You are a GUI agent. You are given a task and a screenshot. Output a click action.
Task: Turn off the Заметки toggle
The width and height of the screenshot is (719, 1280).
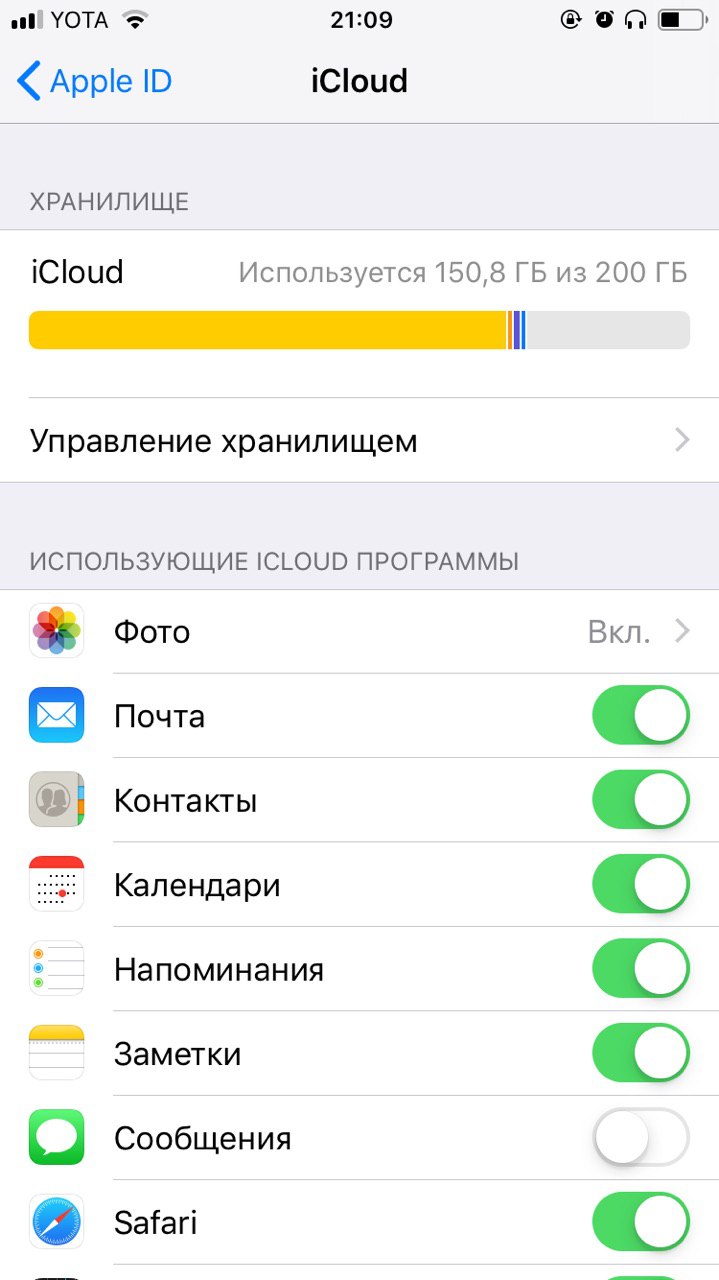tap(641, 1054)
